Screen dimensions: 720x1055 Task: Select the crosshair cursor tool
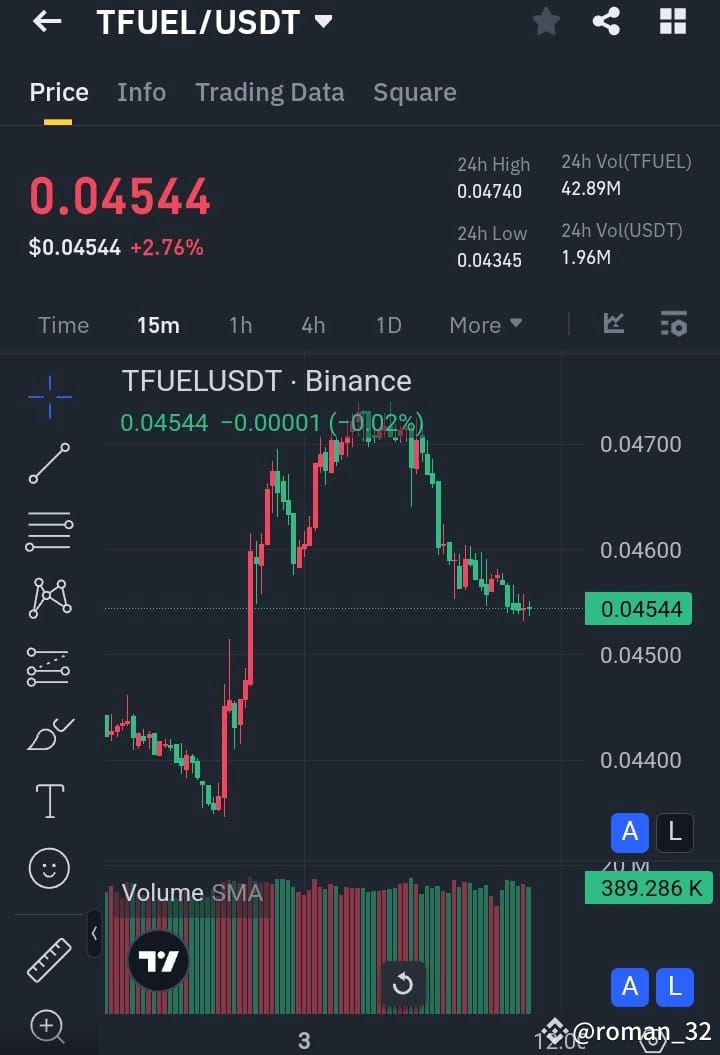(48, 396)
